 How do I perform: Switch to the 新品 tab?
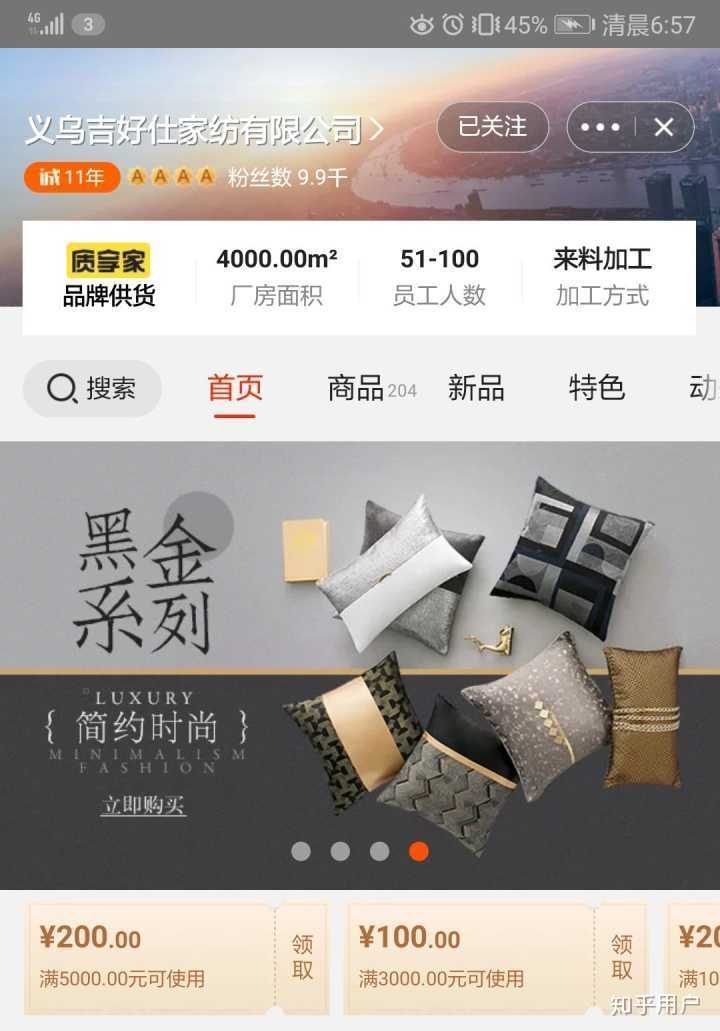click(476, 388)
